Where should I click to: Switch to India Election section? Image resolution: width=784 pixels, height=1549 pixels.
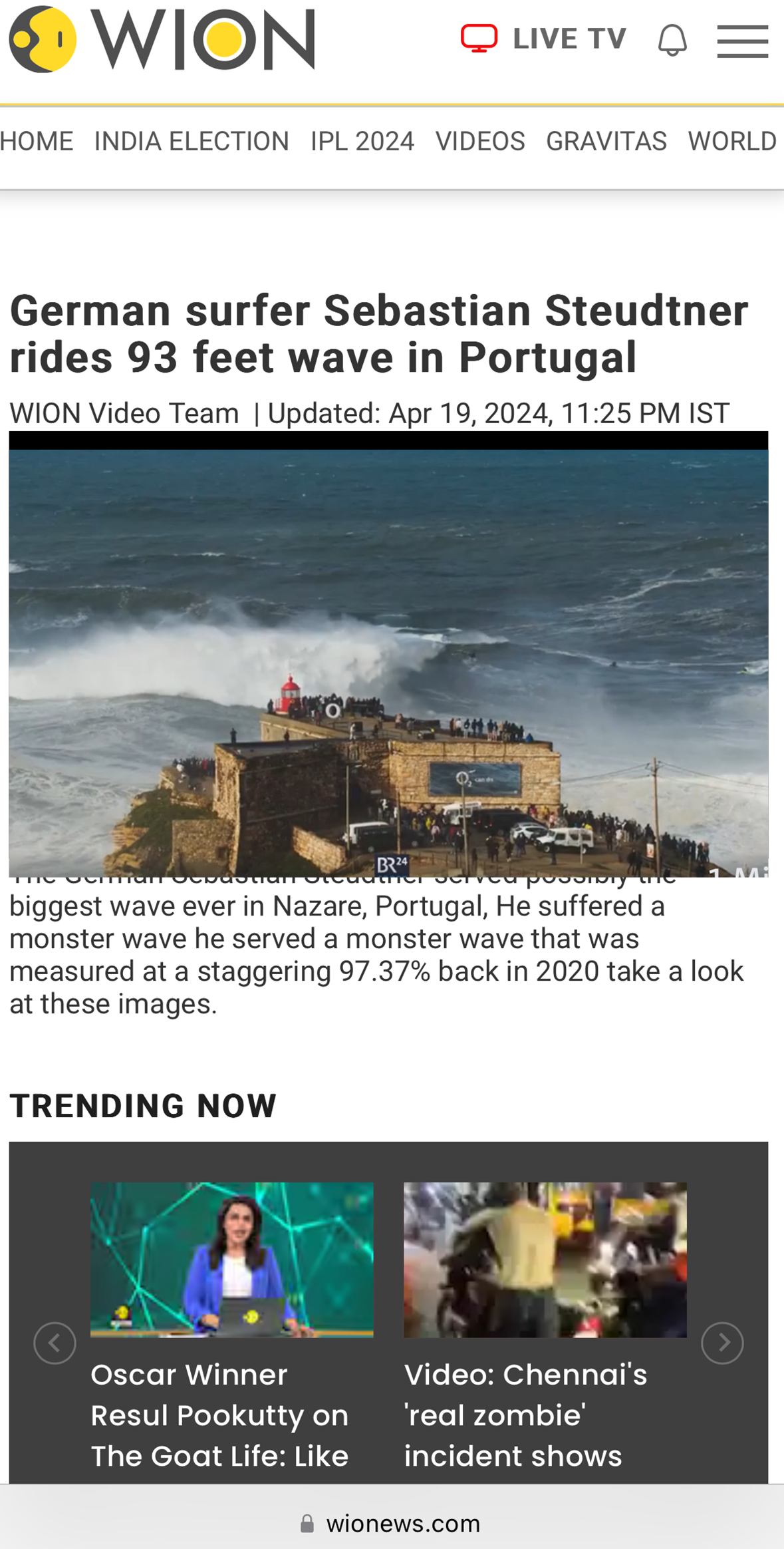tap(192, 142)
